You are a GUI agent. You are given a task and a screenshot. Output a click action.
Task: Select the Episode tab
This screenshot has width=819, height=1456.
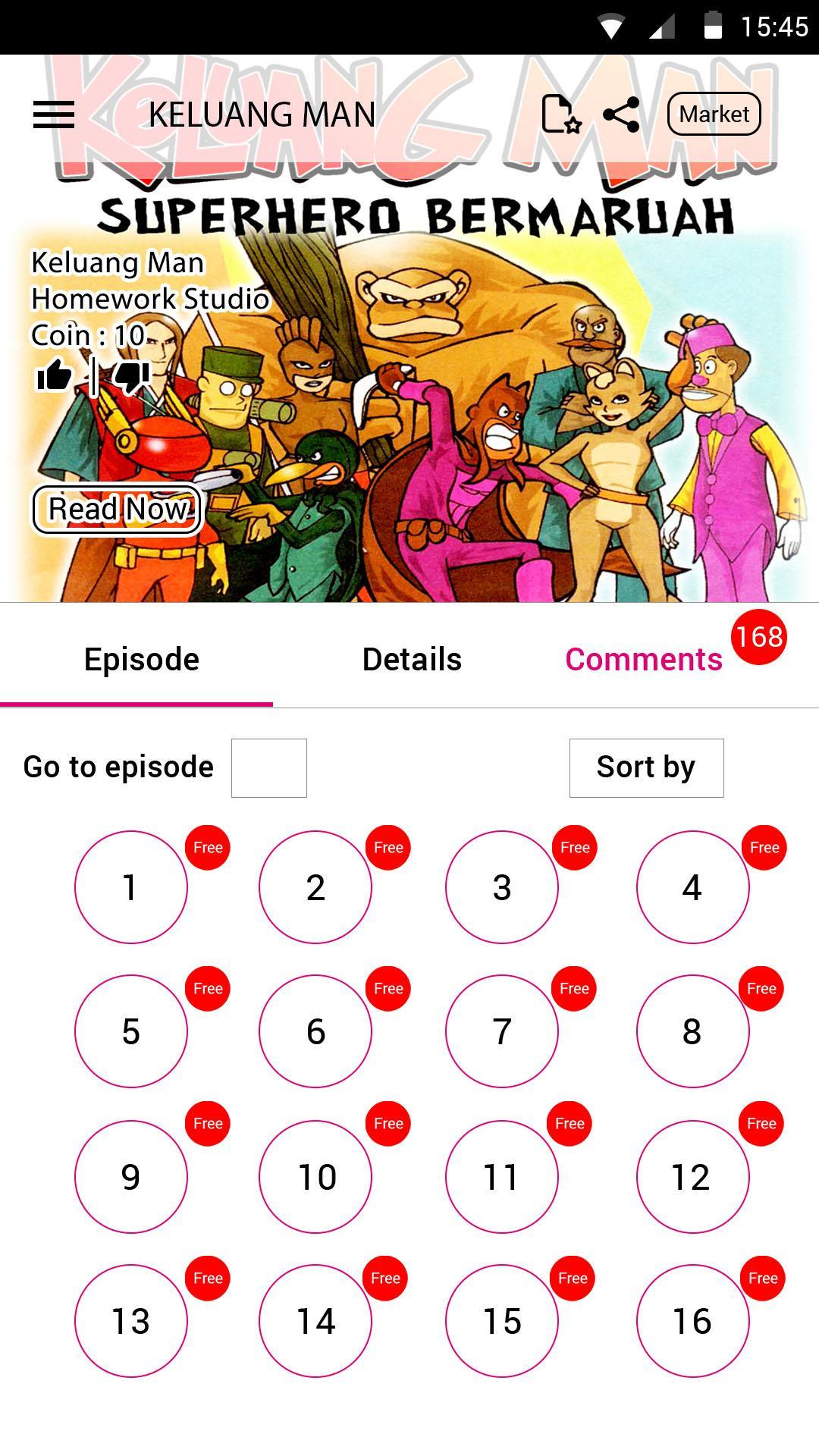coord(141,659)
